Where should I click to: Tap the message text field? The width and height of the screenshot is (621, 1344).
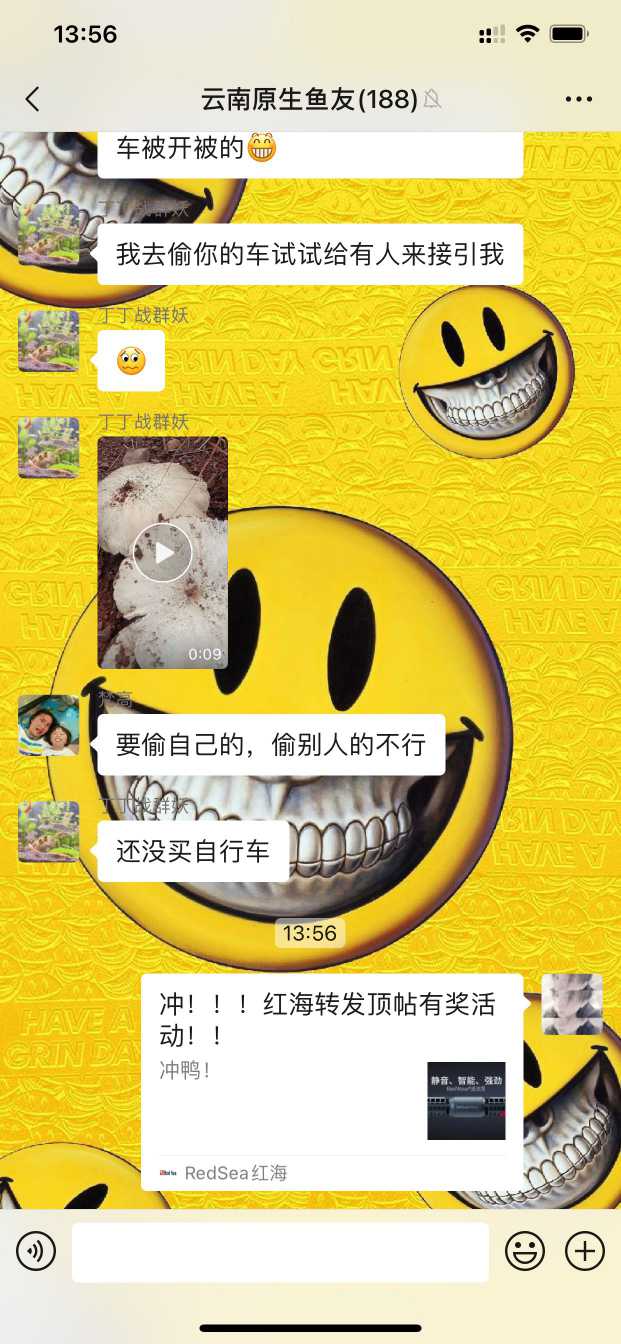[280, 1251]
